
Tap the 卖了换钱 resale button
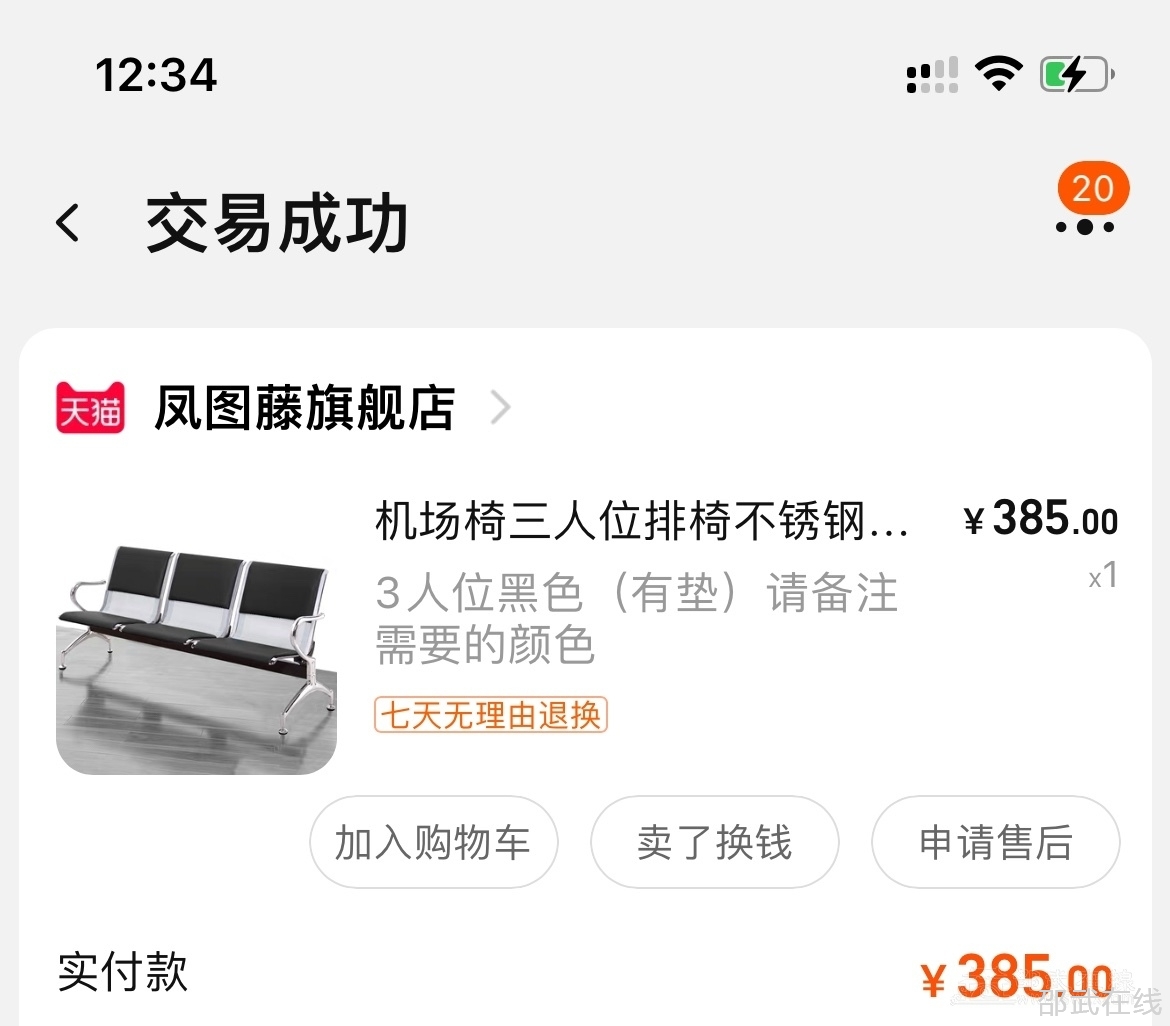(714, 842)
